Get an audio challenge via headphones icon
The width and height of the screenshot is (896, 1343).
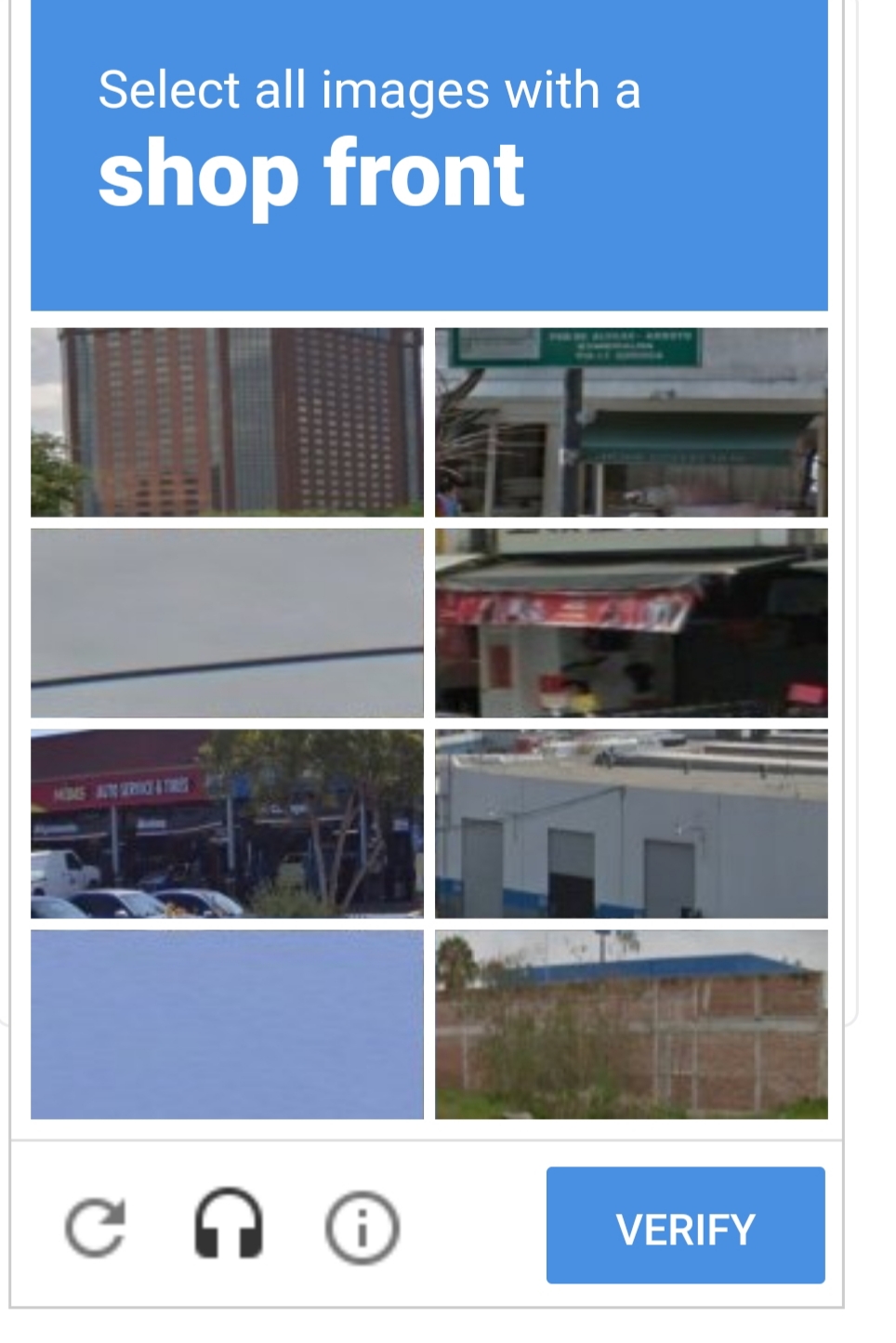pos(229,1225)
